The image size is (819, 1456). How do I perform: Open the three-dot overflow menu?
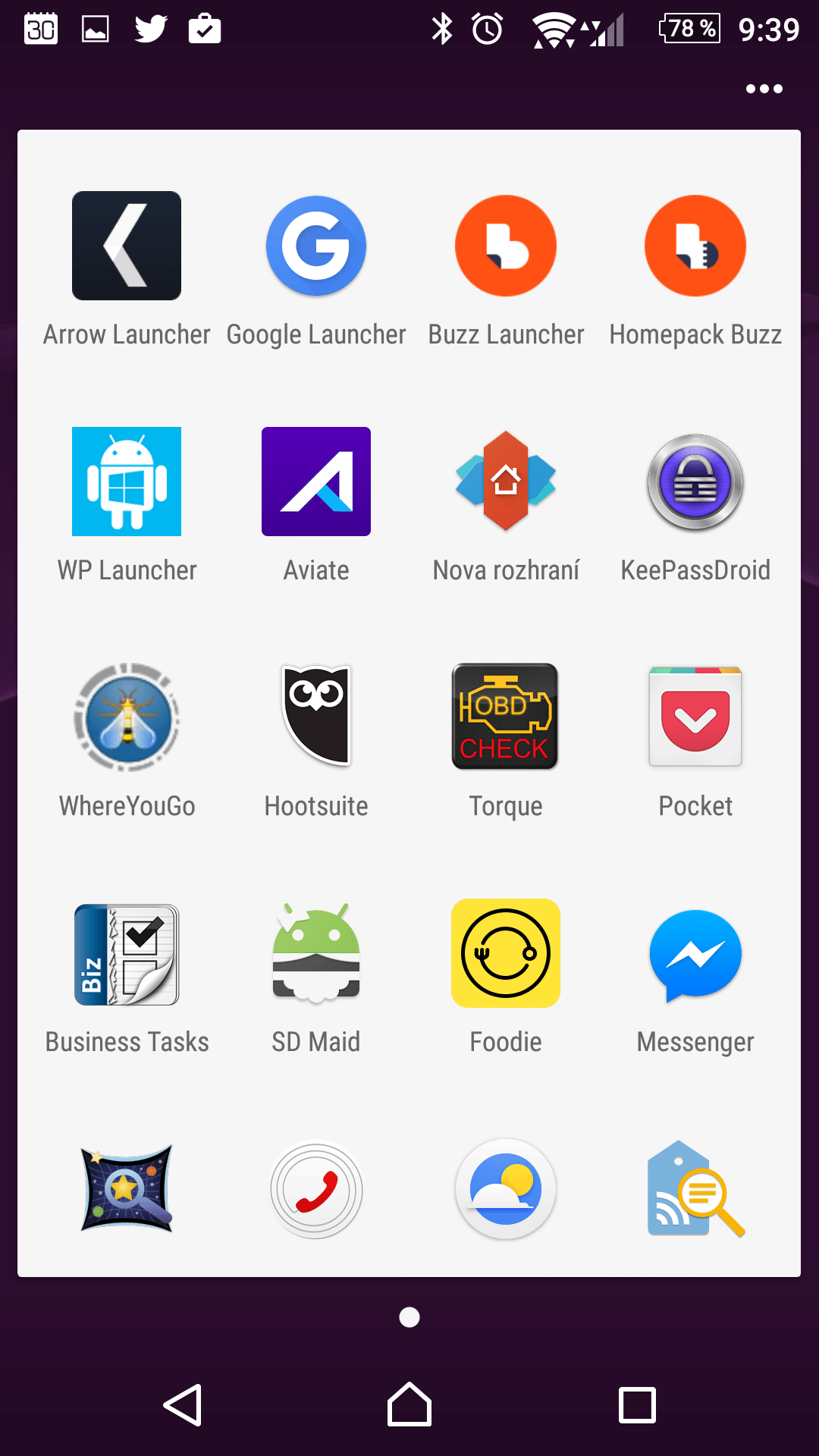764,89
